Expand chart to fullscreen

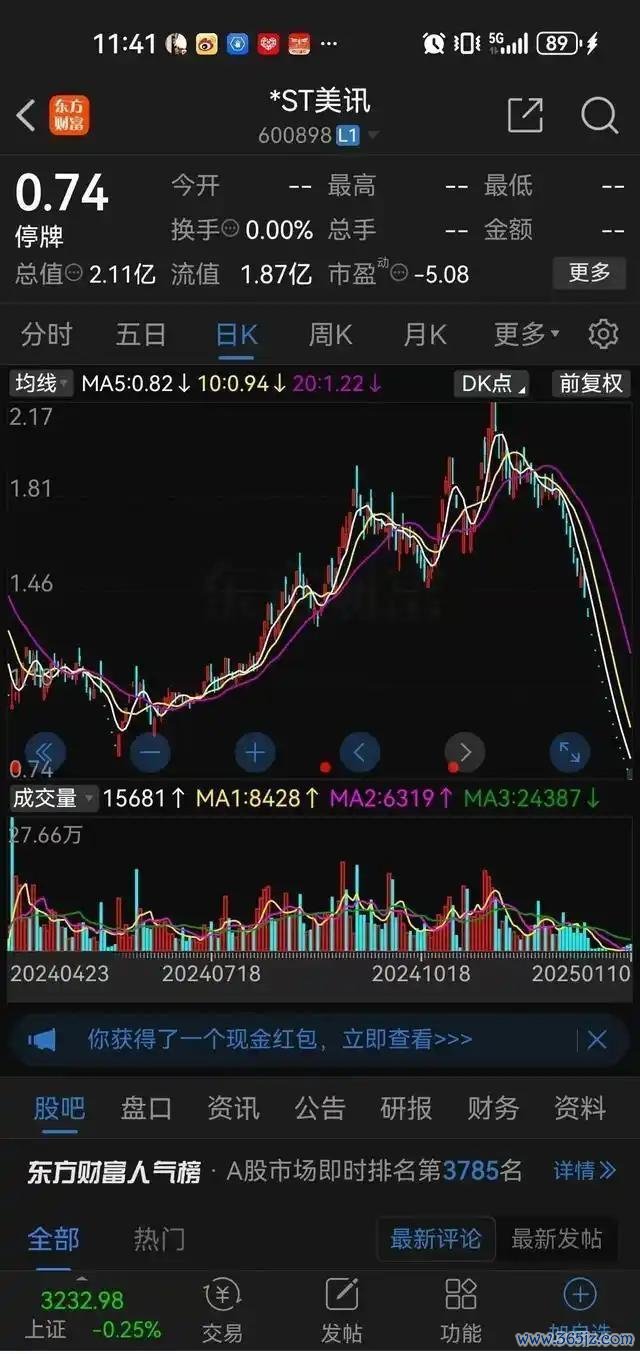[569, 751]
